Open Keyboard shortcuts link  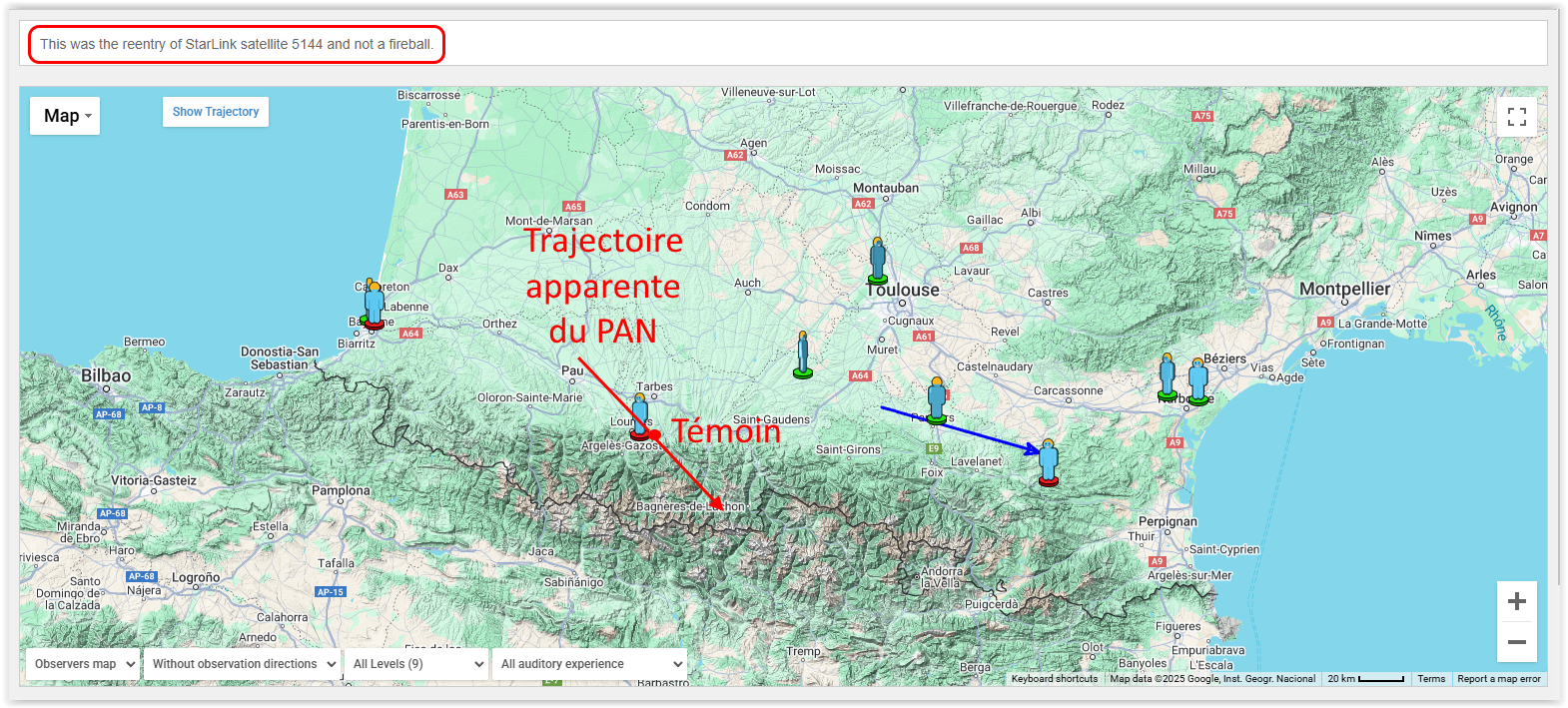click(1054, 679)
